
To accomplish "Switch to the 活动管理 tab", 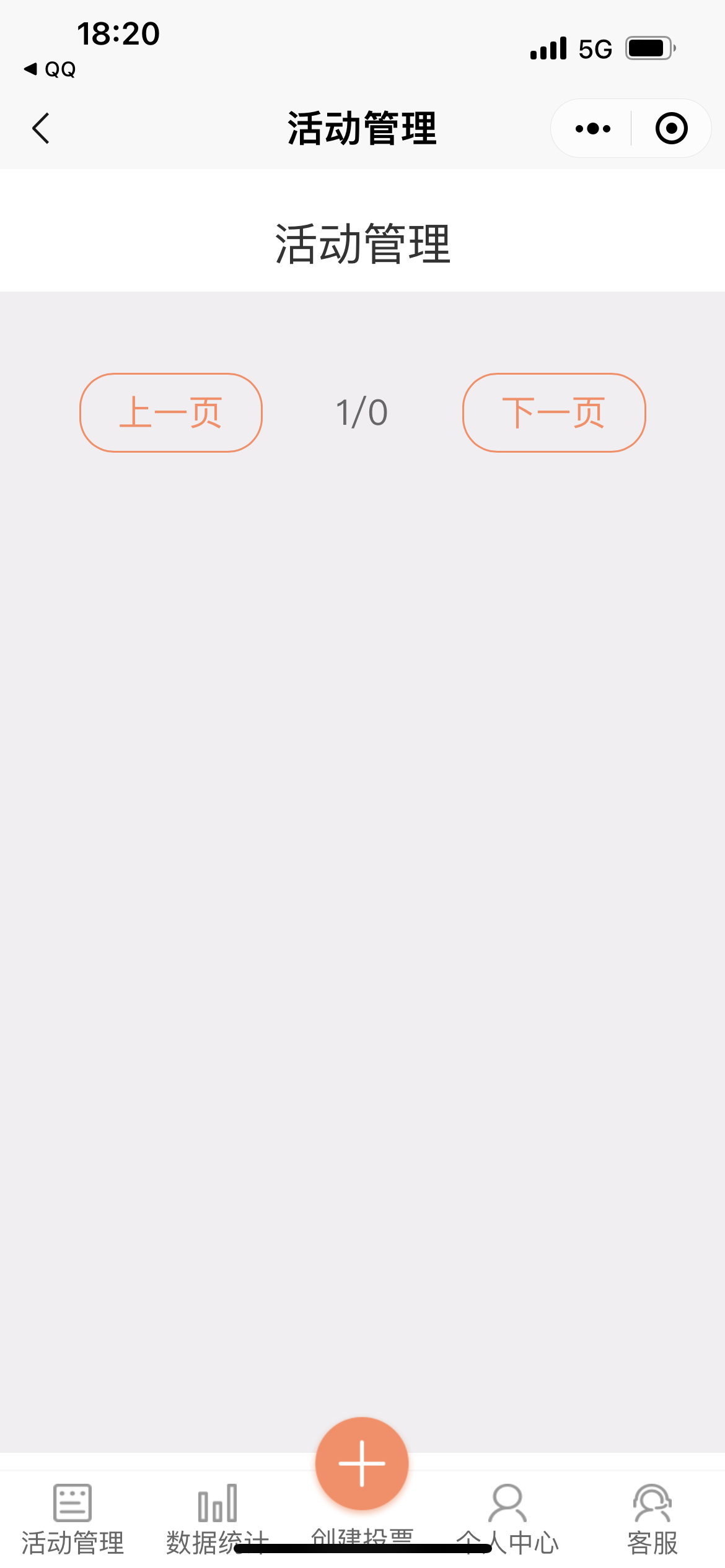I will tap(72, 1517).
